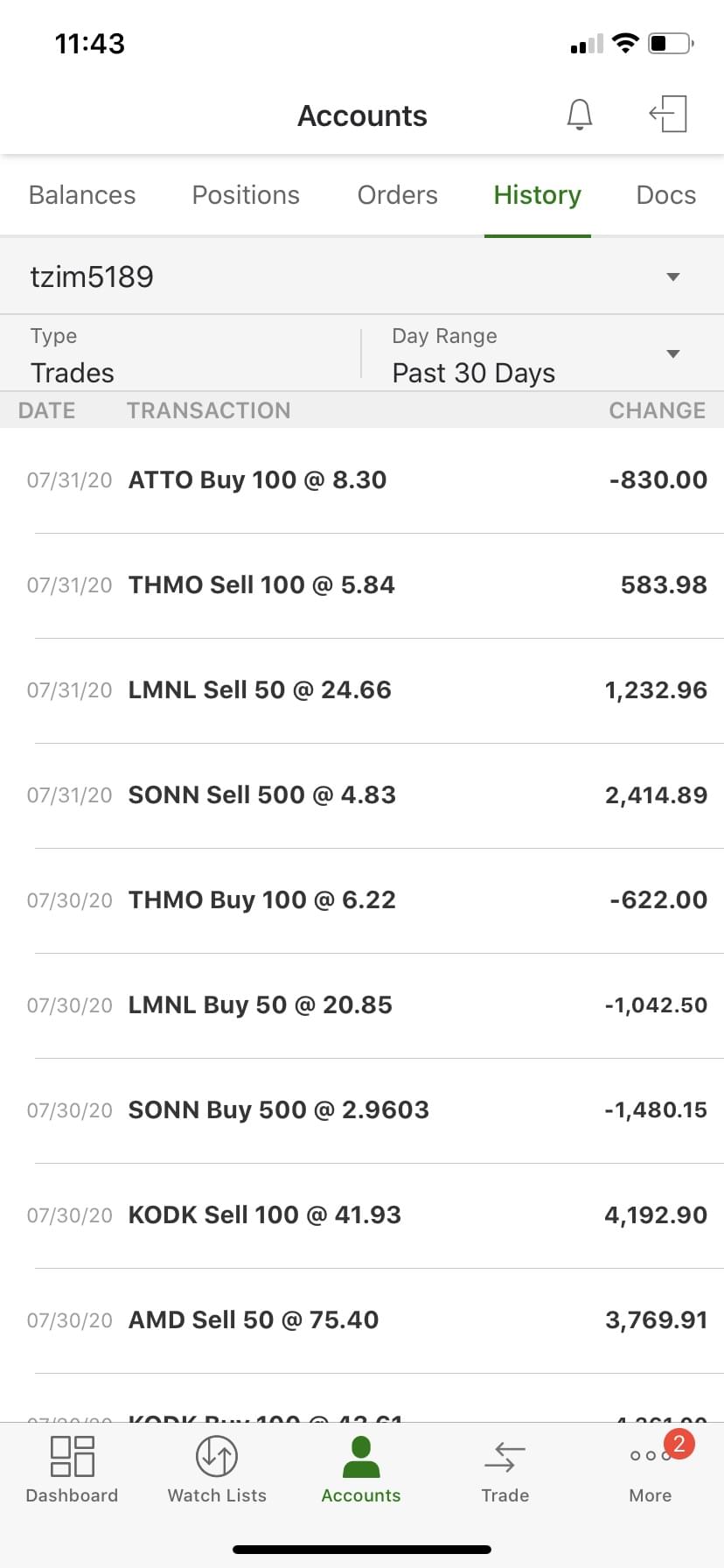Go to the Docs tab

click(x=665, y=195)
